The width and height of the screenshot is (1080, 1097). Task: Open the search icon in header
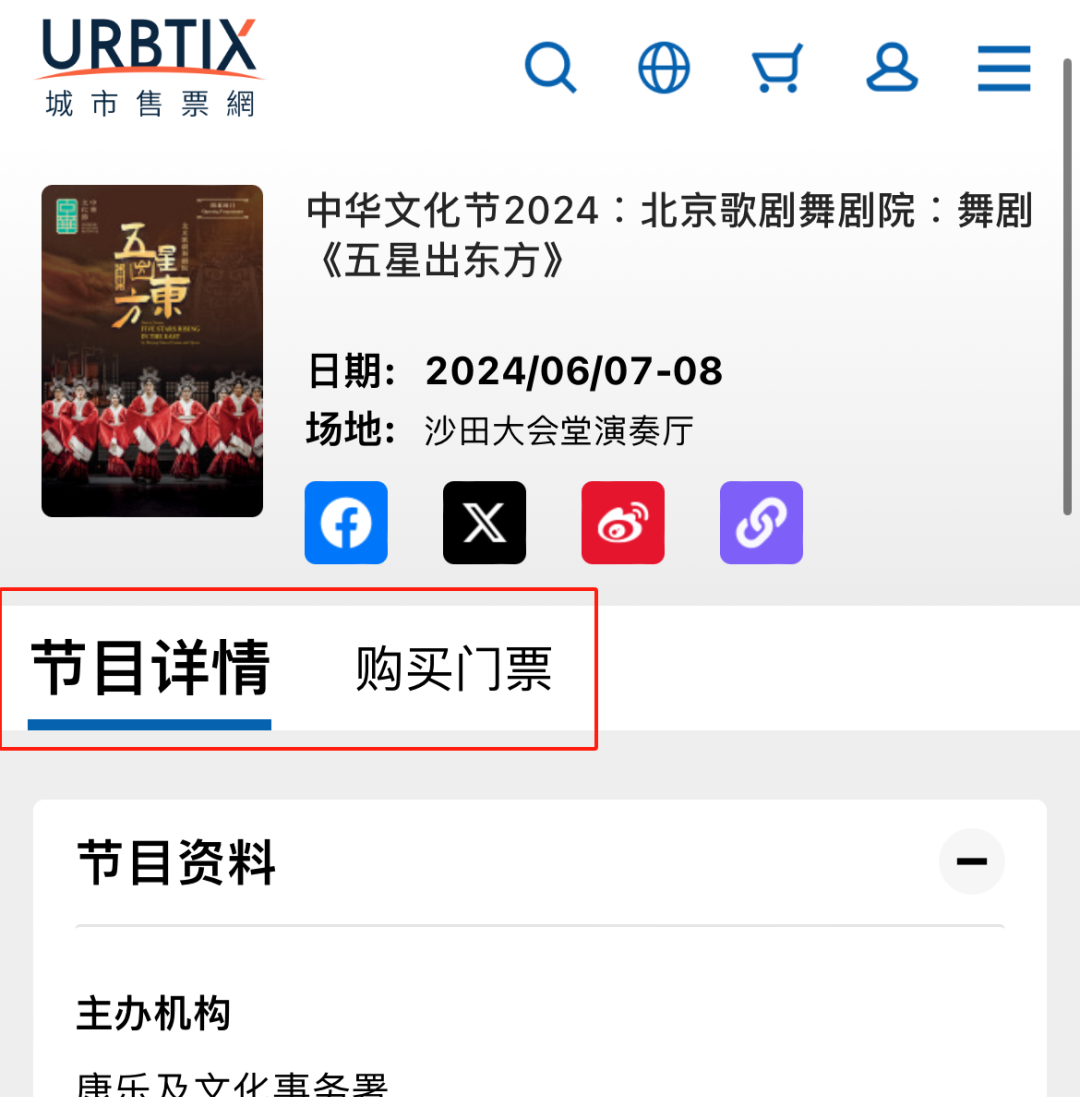point(550,68)
